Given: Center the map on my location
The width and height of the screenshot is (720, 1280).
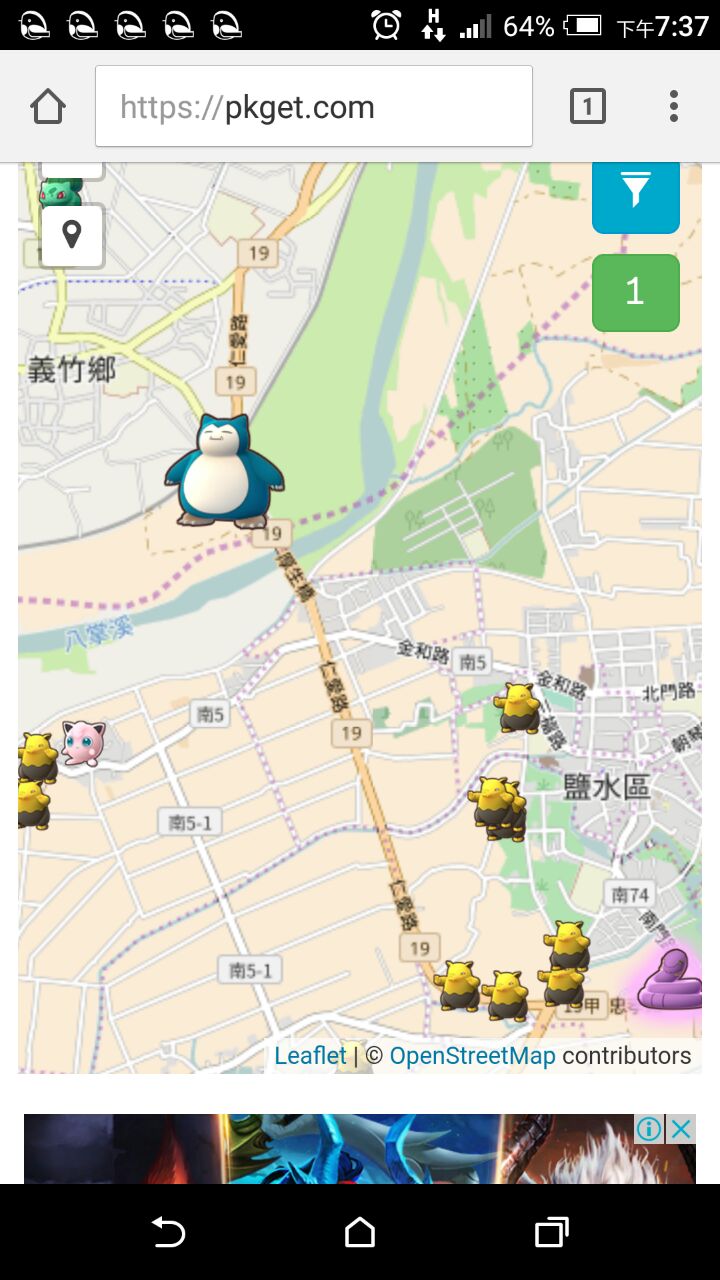Looking at the screenshot, I should point(72,236).
